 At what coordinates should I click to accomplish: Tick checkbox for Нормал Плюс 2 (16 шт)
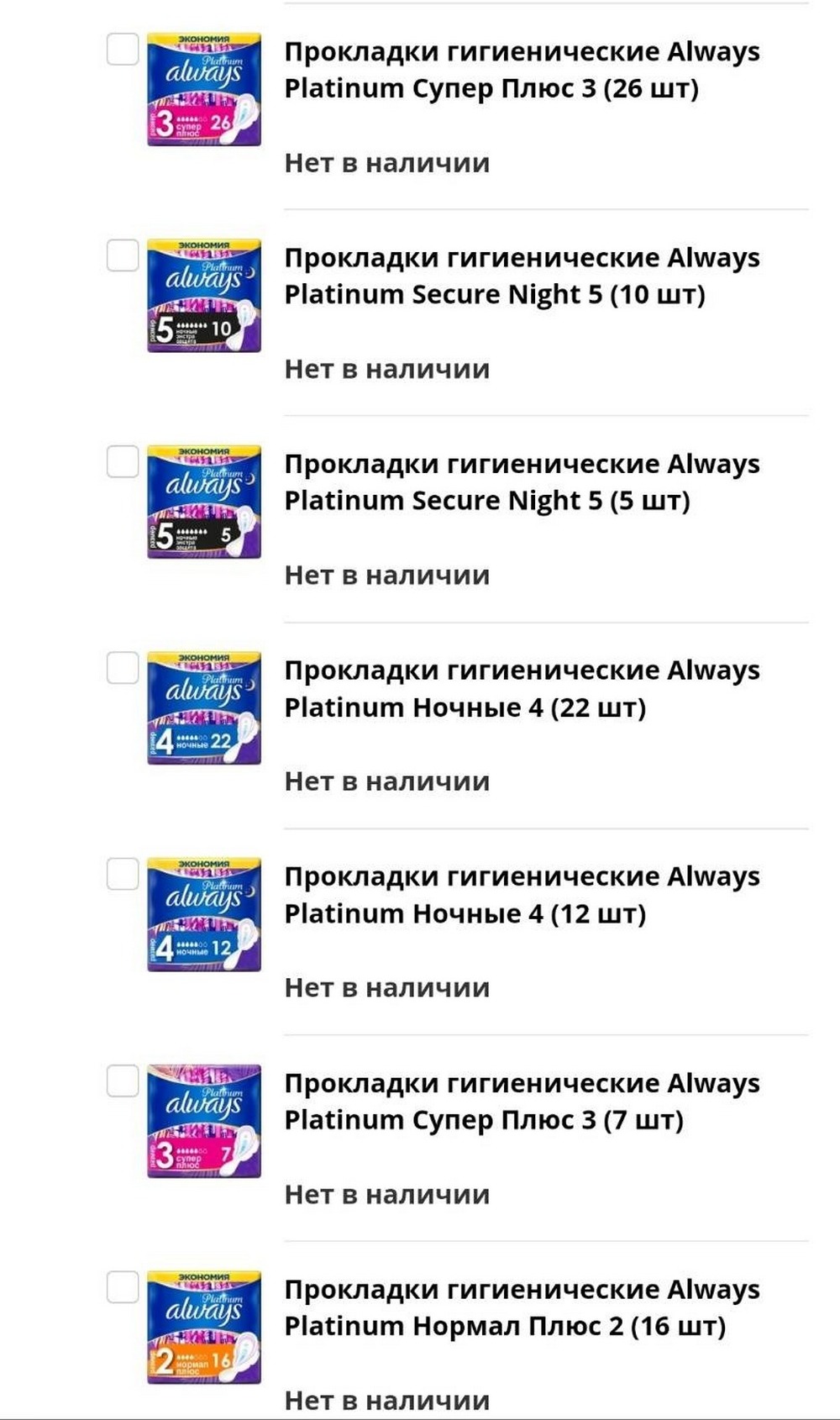(x=123, y=1287)
